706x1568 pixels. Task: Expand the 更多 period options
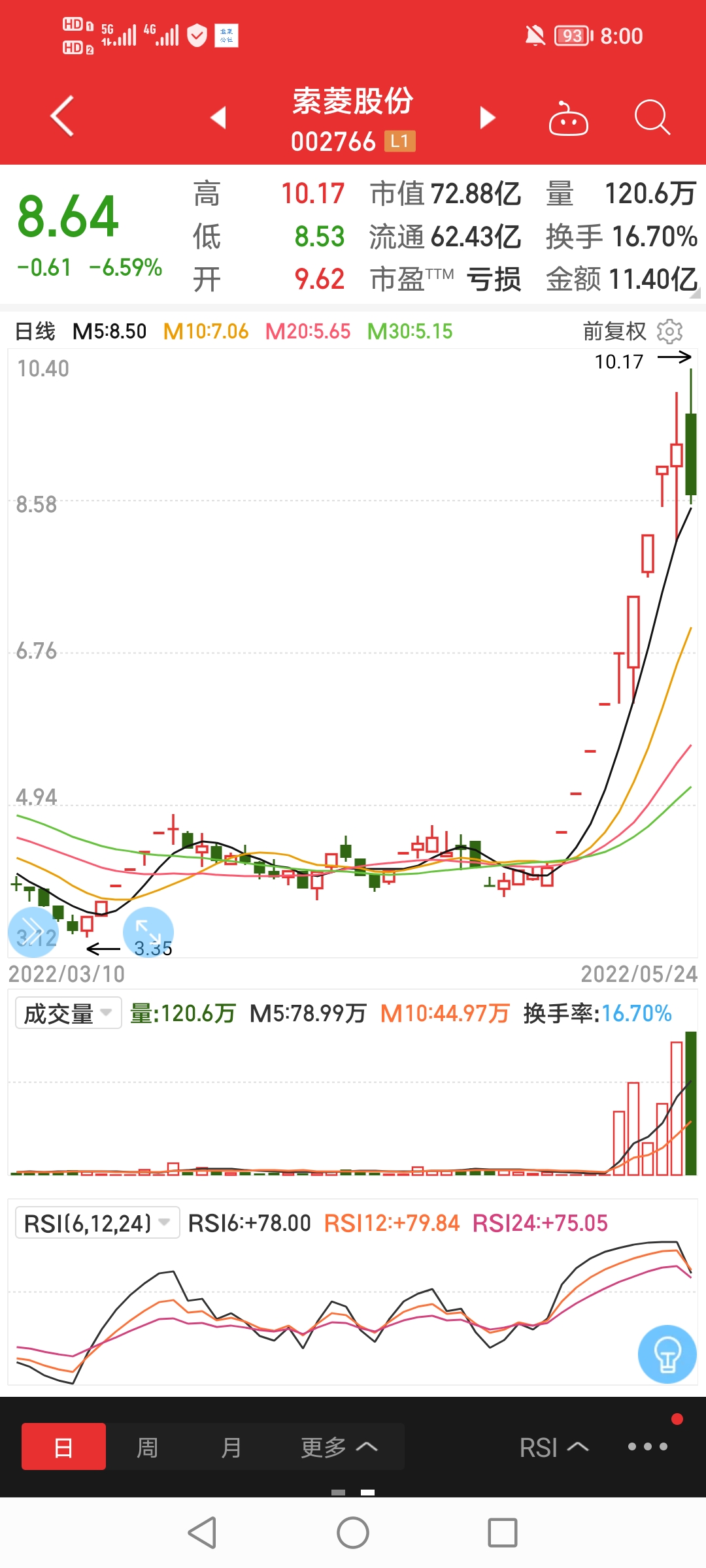[x=339, y=1446]
